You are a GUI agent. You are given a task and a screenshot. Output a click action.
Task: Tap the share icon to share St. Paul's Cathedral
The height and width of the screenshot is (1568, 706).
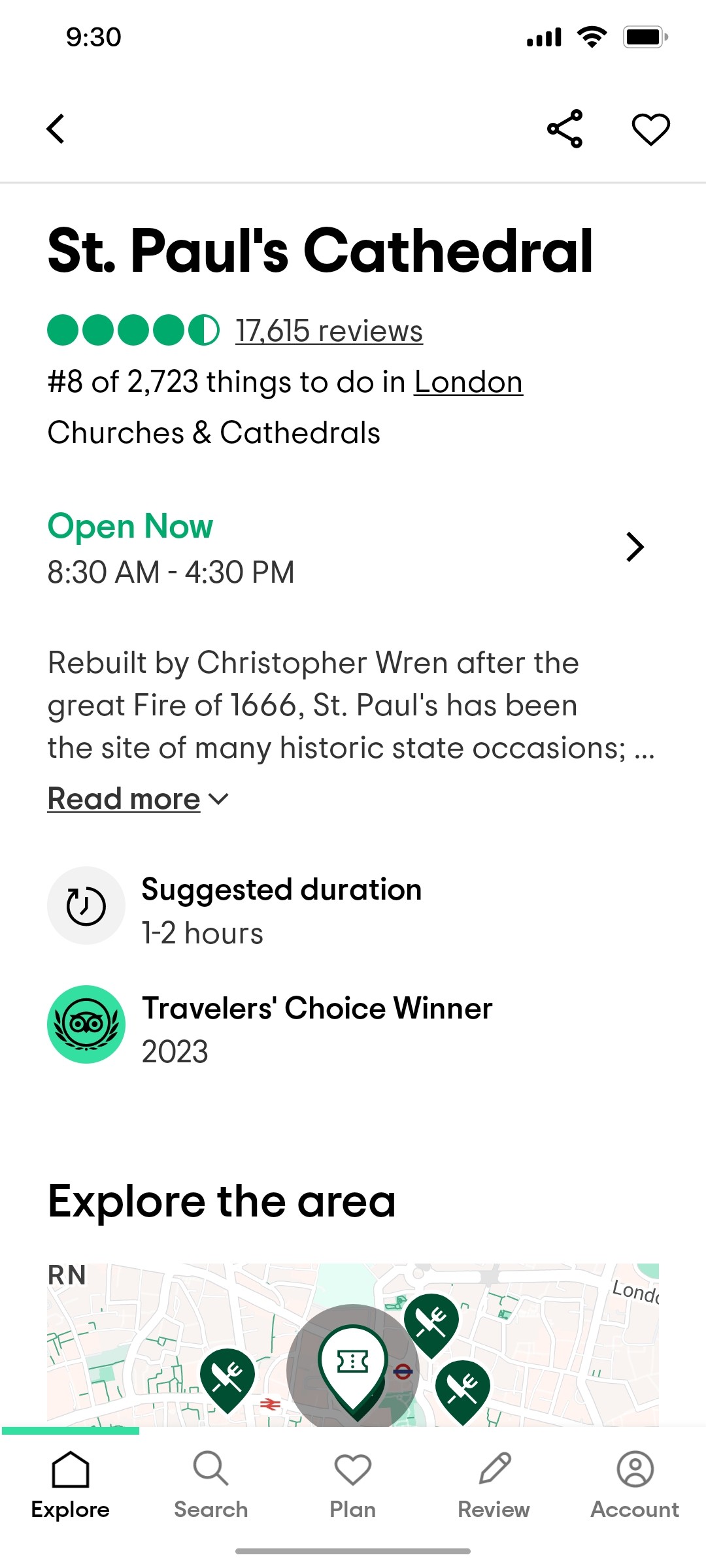pyautogui.click(x=563, y=128)
